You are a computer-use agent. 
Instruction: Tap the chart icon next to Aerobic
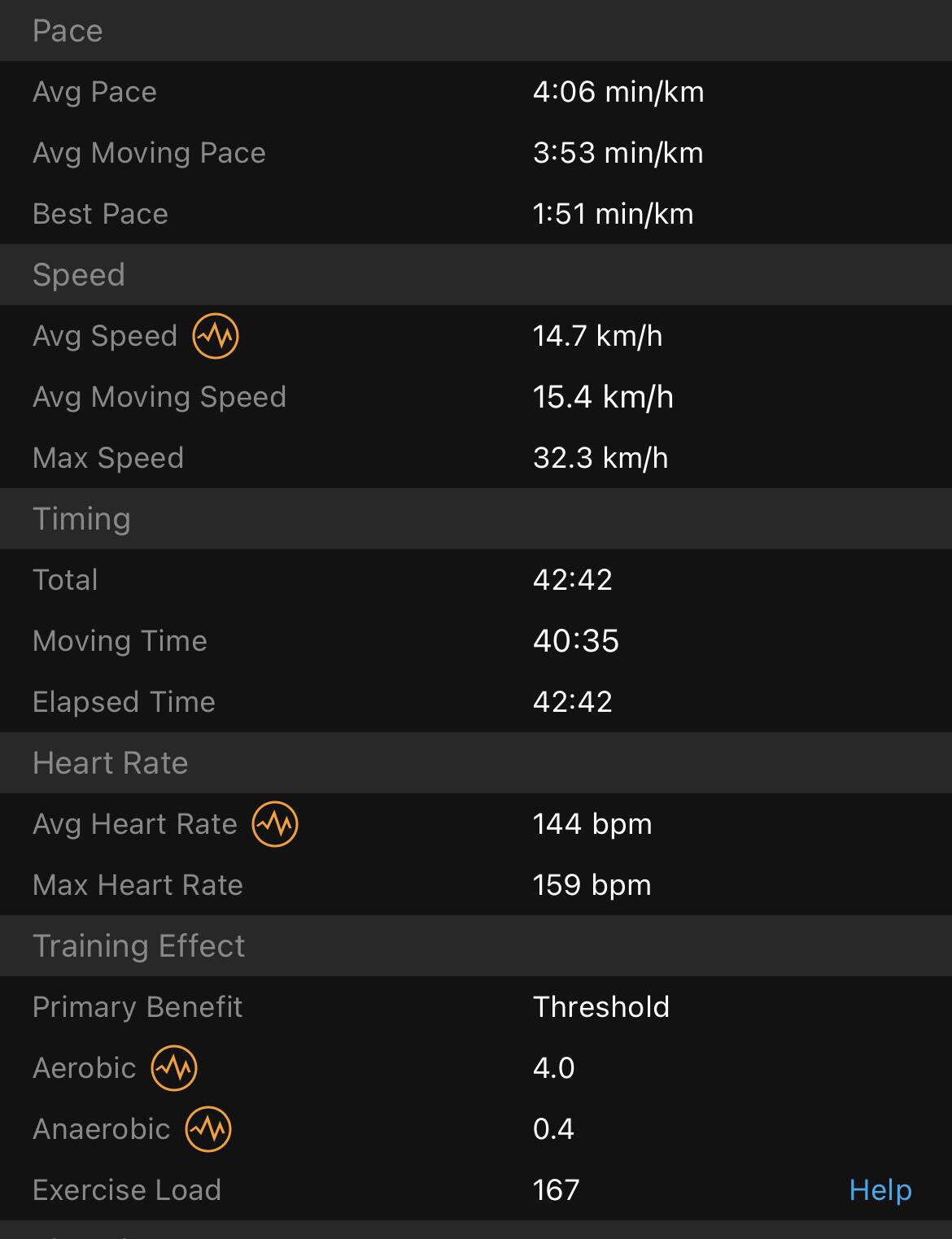coord(174,1068)
